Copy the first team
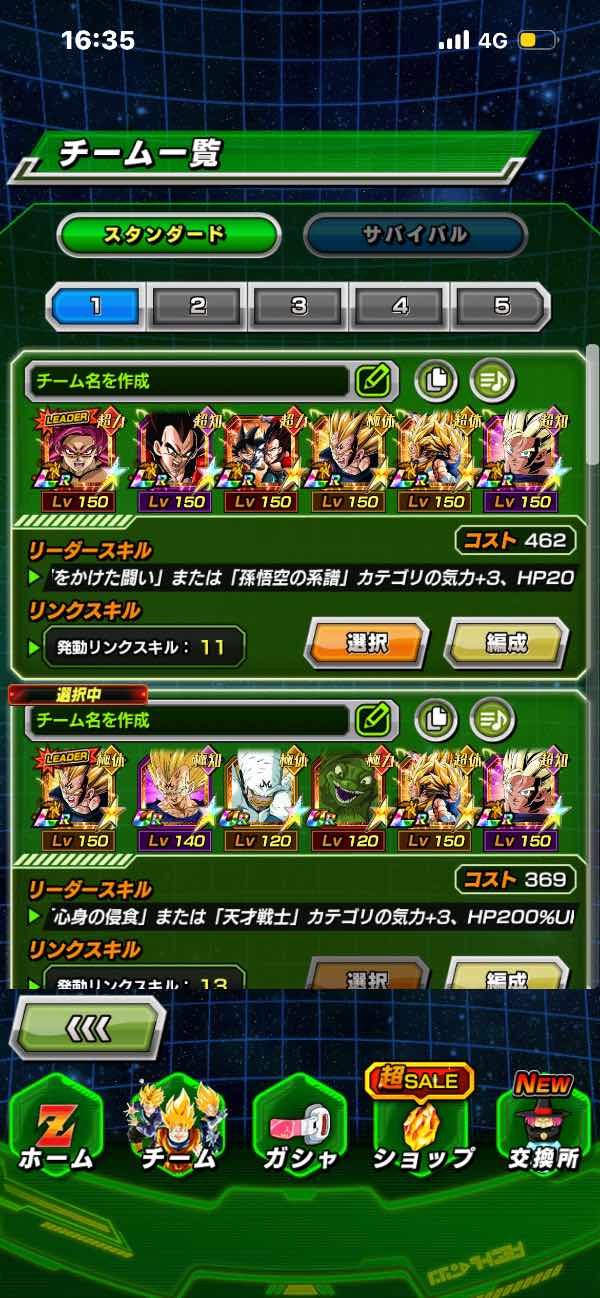The width and height of the screenshot is (600, 1298). pos(436,380)
